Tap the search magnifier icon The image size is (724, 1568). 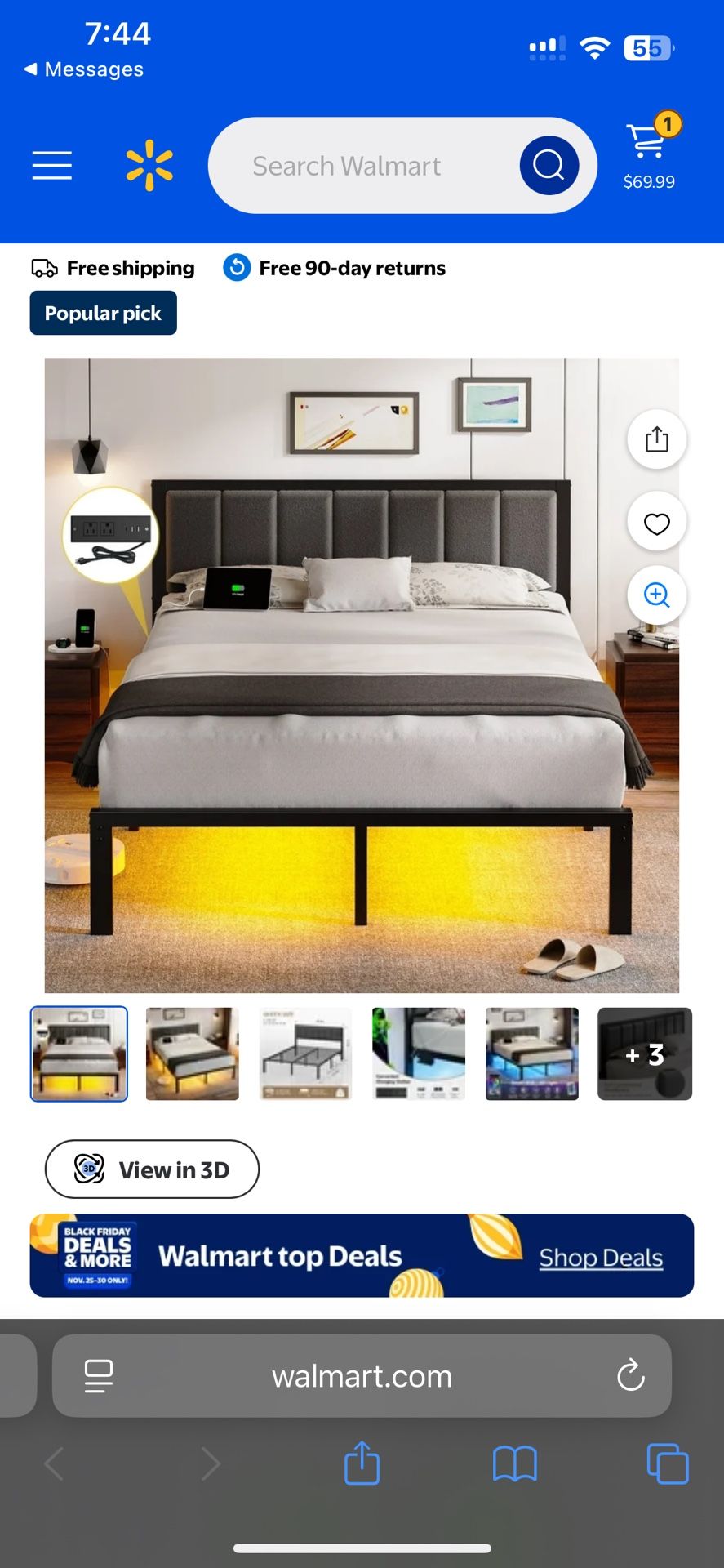click(549, 165)
